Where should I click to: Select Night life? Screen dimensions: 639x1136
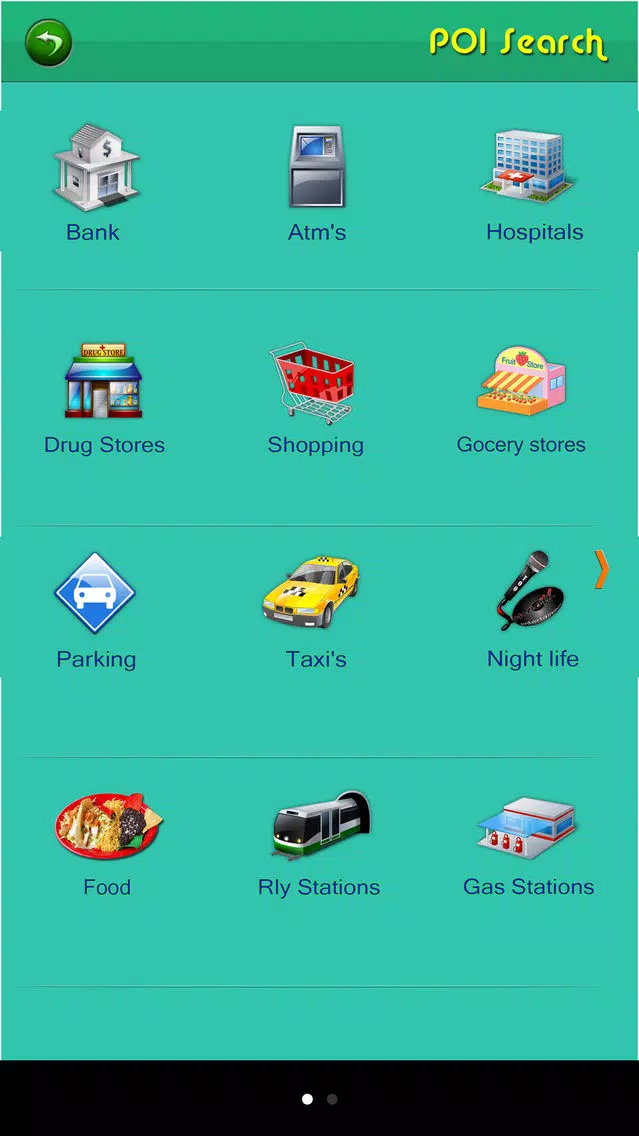pos(532,611)
